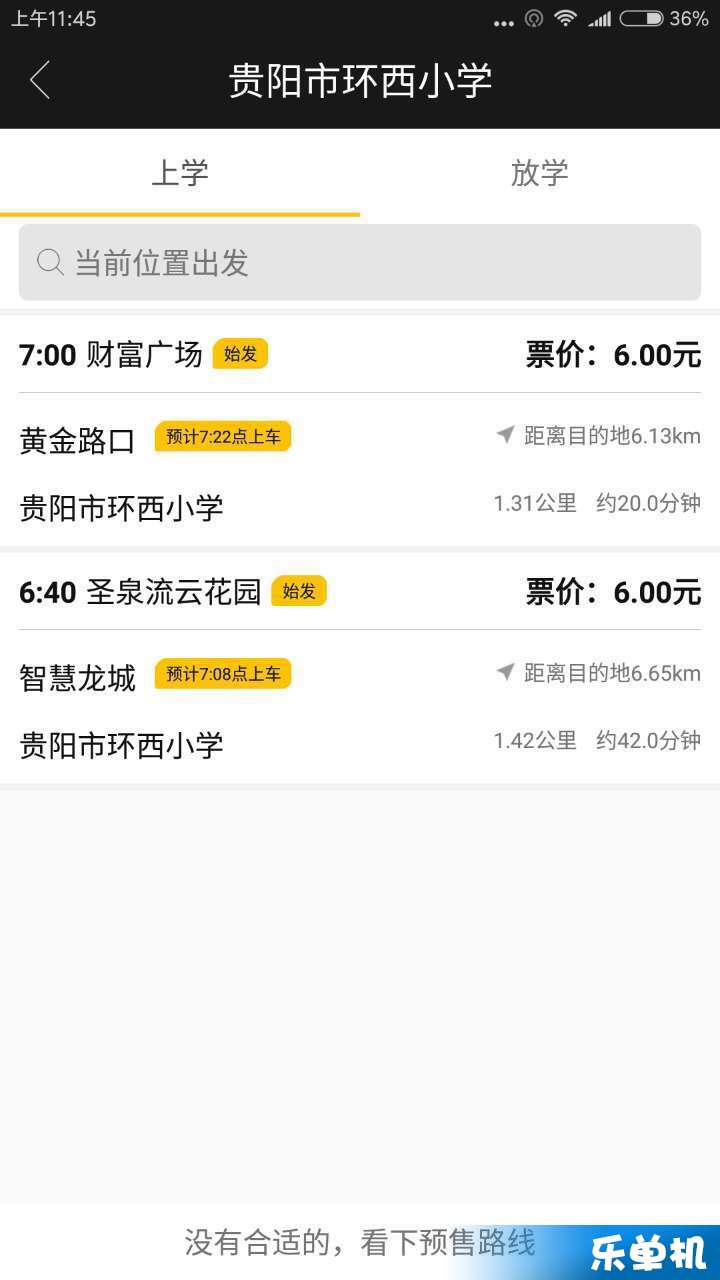Switch to the 放学 tab
The height and width of the screenshot is (1280, 720).
coord(540,172)
